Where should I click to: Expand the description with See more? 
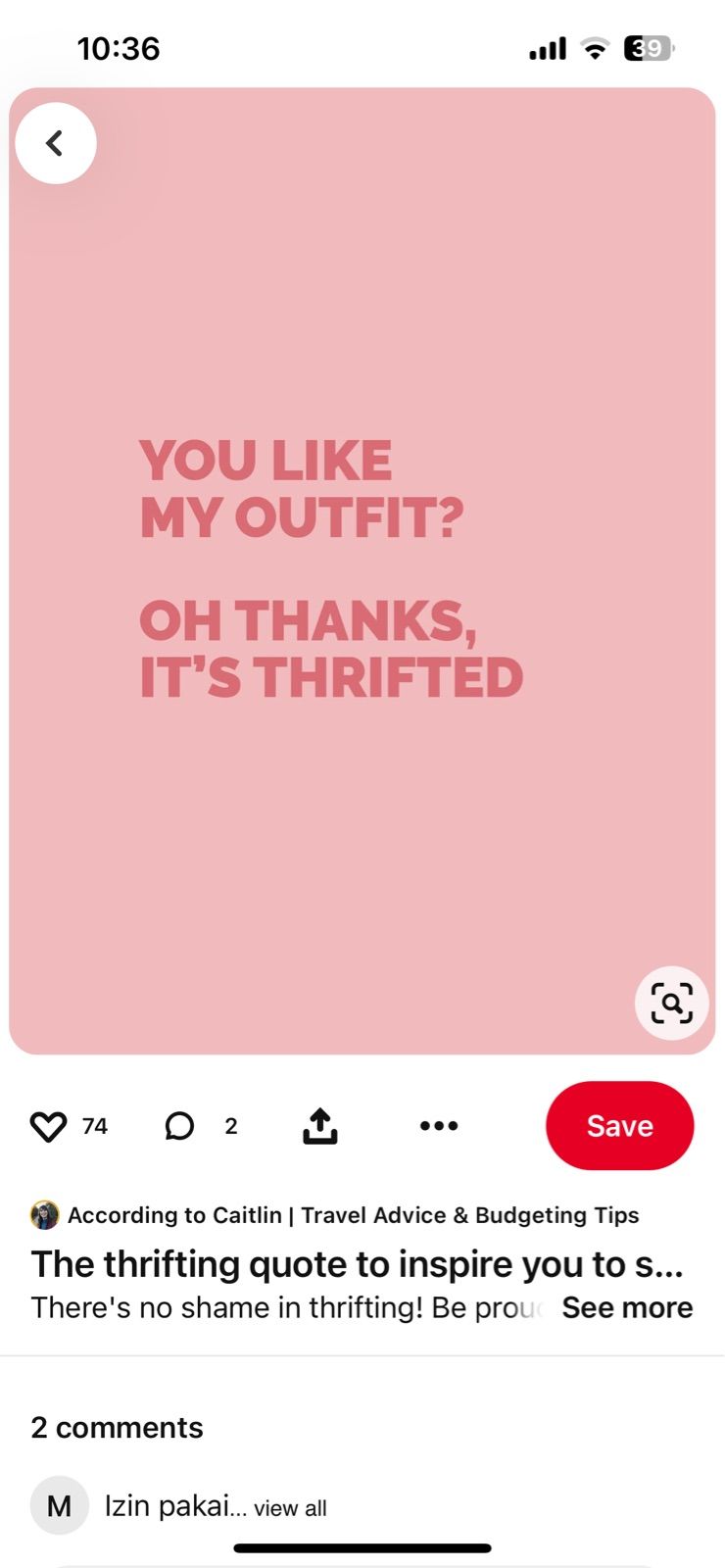tap(627, 1307)
